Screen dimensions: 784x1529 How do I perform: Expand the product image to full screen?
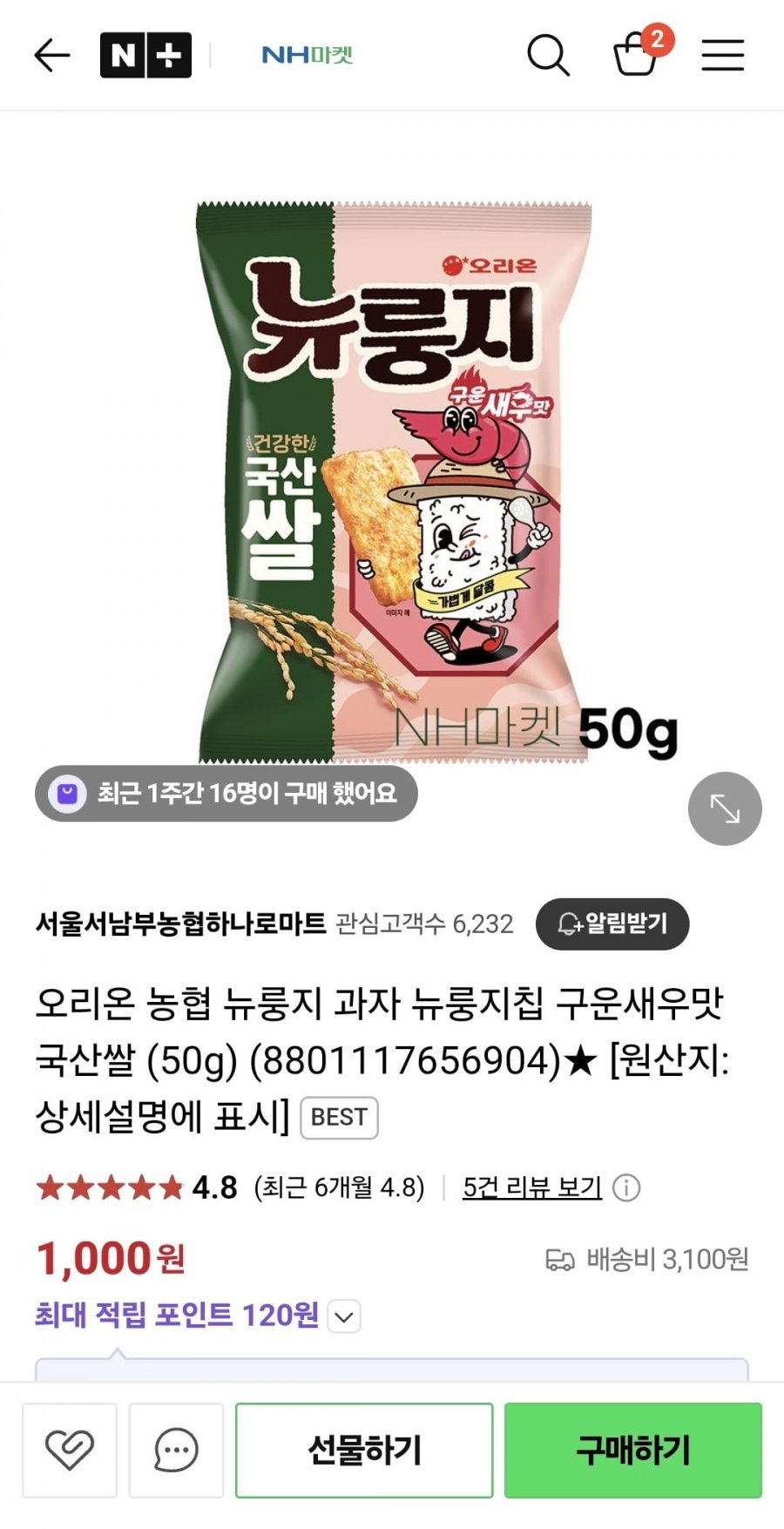point(725,808)
